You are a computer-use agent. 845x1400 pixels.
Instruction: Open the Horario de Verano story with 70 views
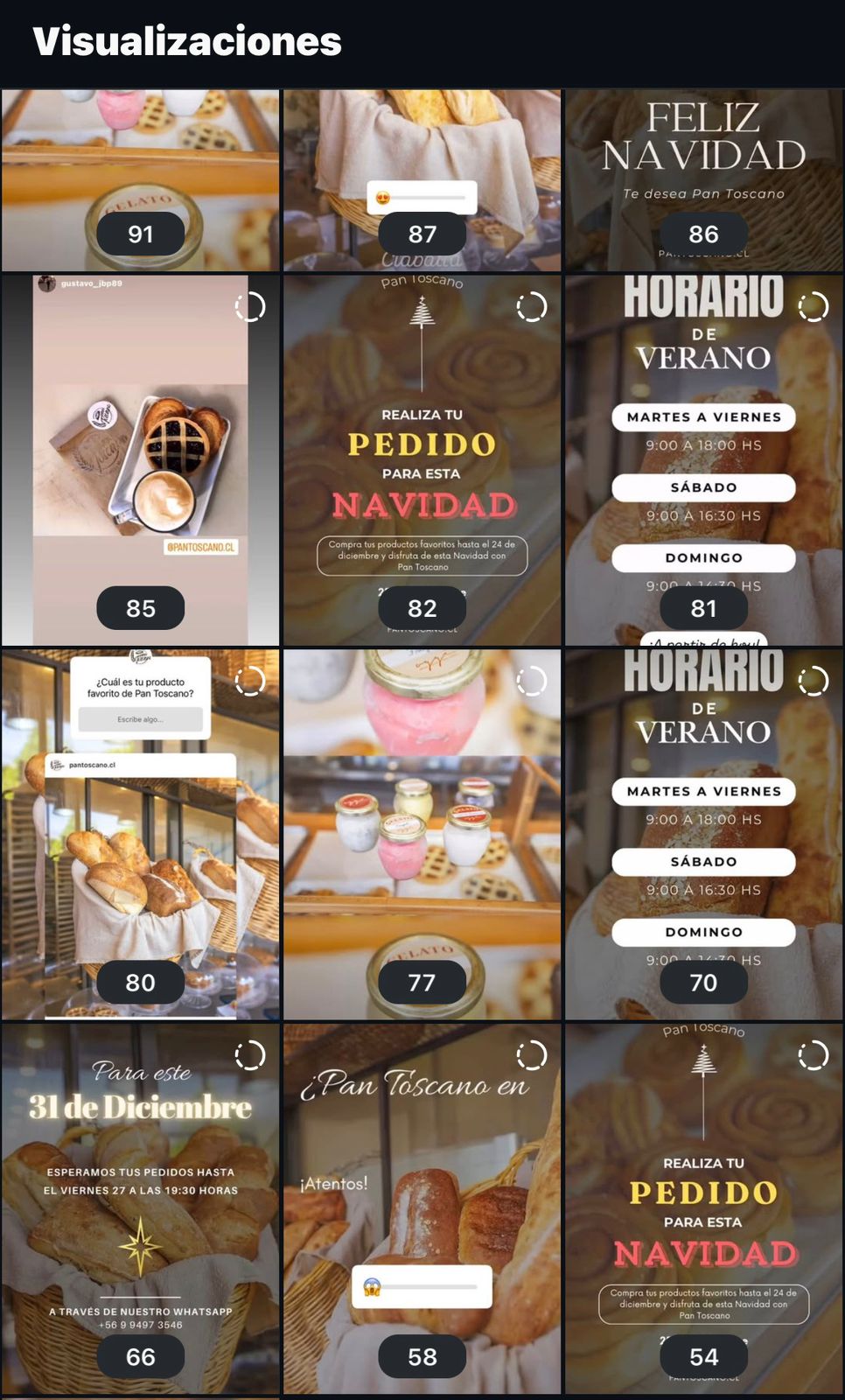(x=703, y=833)
